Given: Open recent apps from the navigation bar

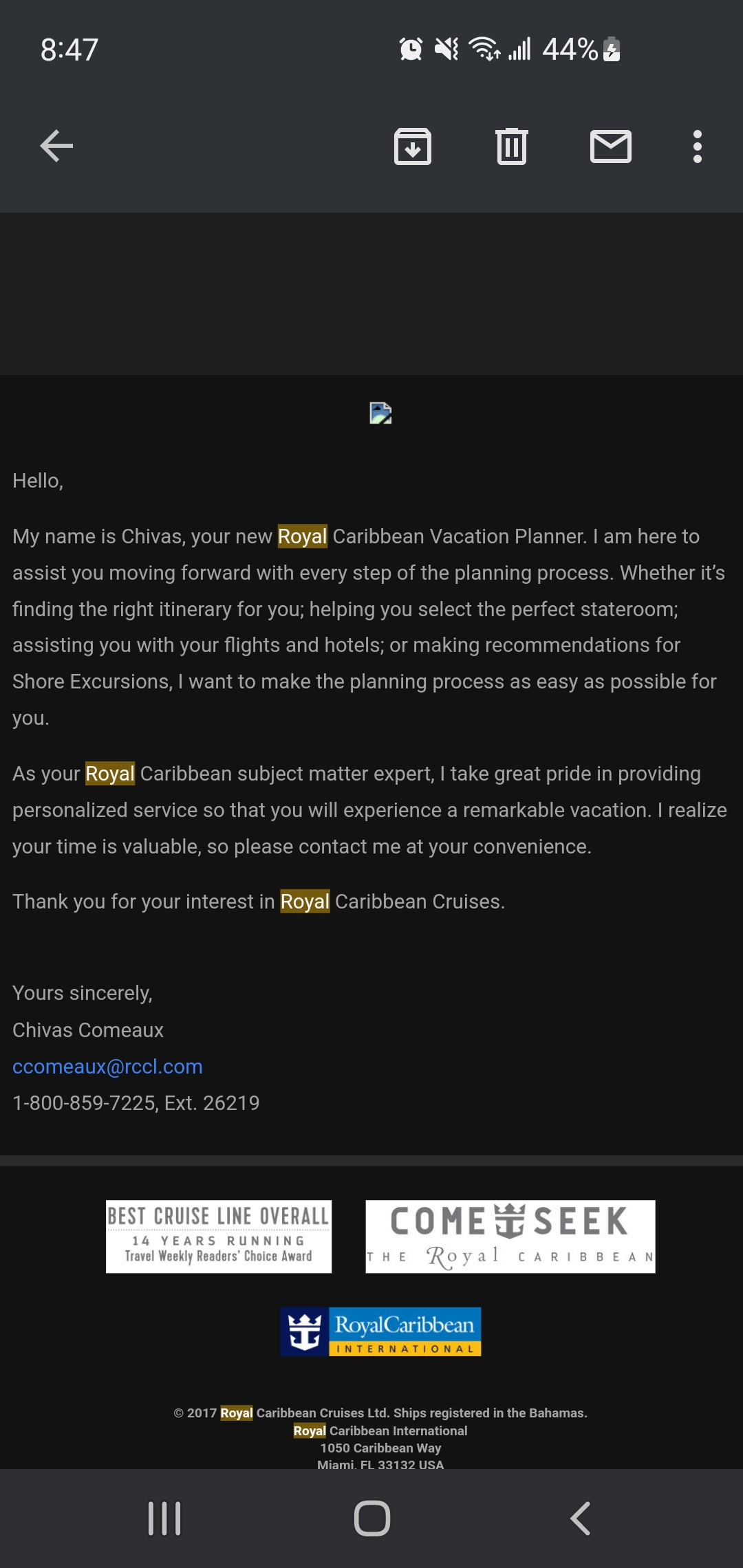Looking at the screenshot, I should (164, 1518).
